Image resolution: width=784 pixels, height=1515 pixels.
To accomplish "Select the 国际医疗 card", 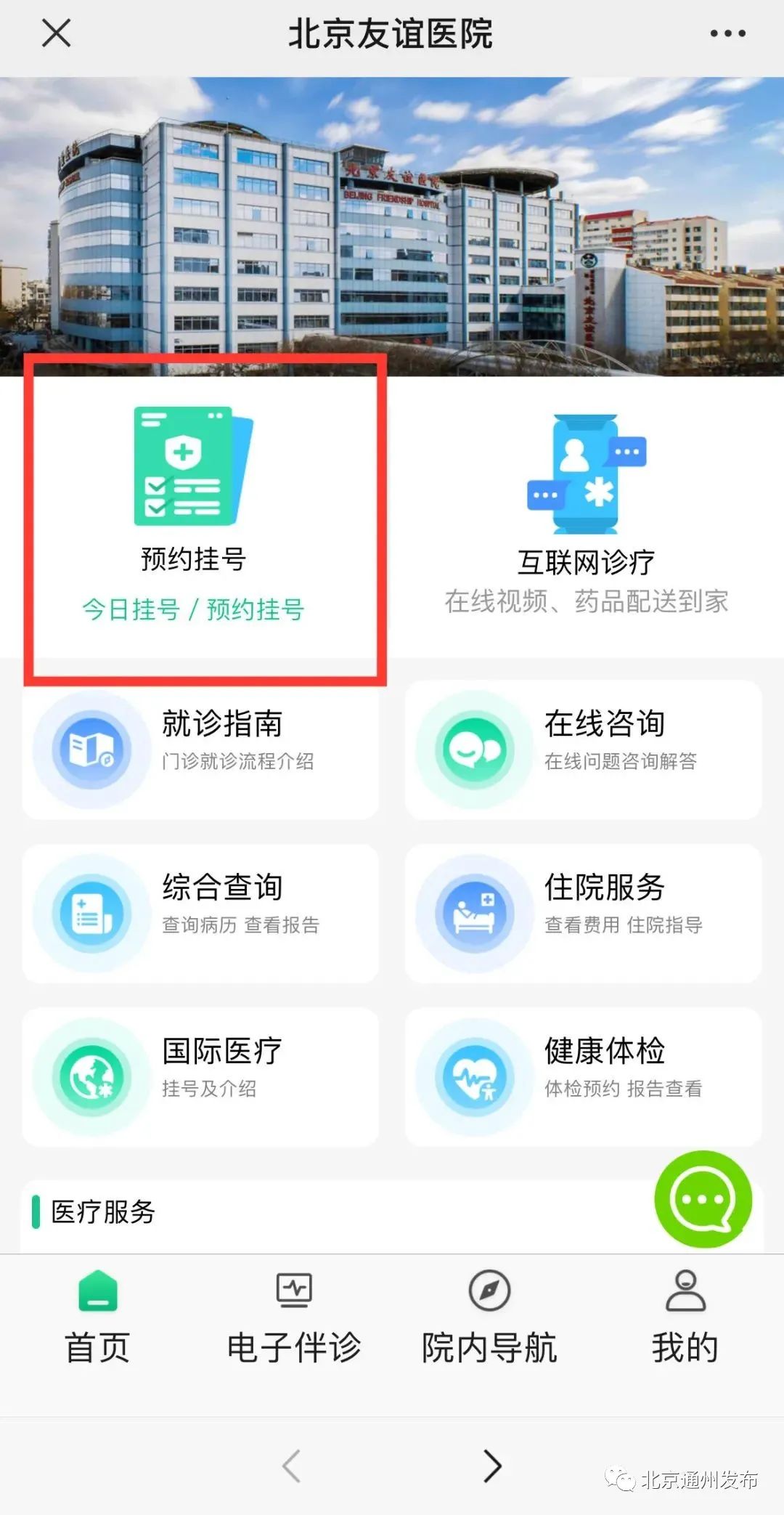I will tap(200, 1076).
